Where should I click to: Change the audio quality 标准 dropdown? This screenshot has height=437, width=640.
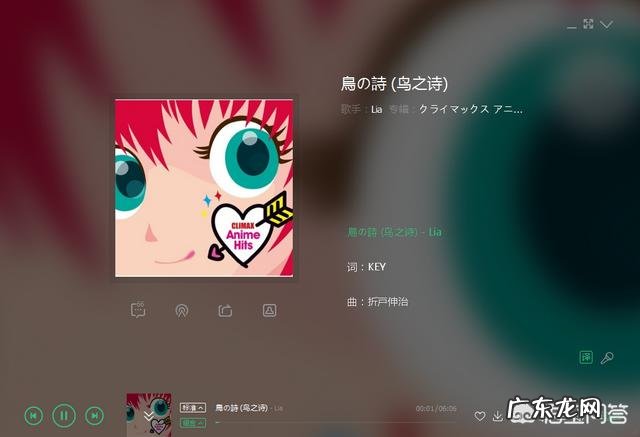coord(193,408)
